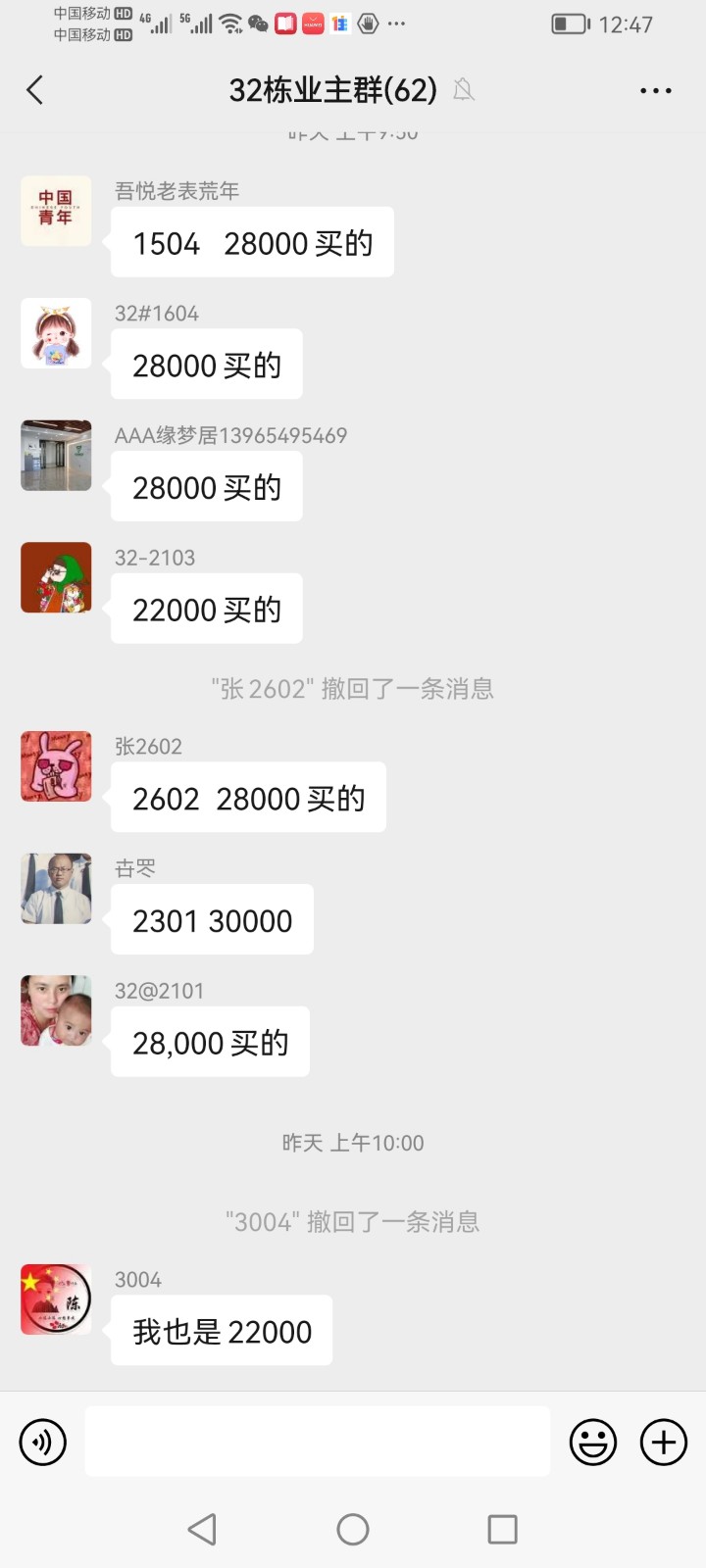Open the chat info overflow menu
Screen dimensions: 706x1568
pyautogui.click(x=655, y=90)
